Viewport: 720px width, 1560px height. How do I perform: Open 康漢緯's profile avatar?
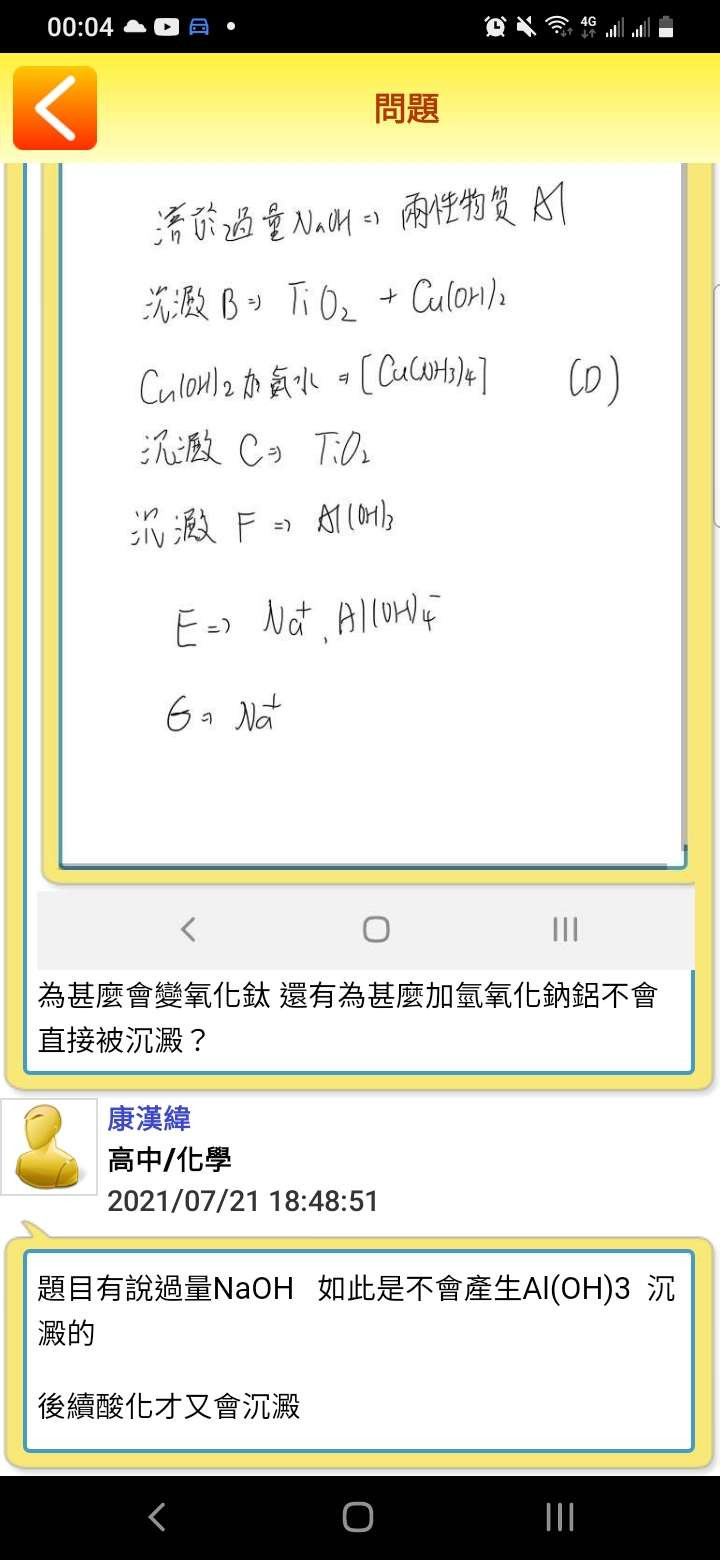click(x=49, y=1147)
